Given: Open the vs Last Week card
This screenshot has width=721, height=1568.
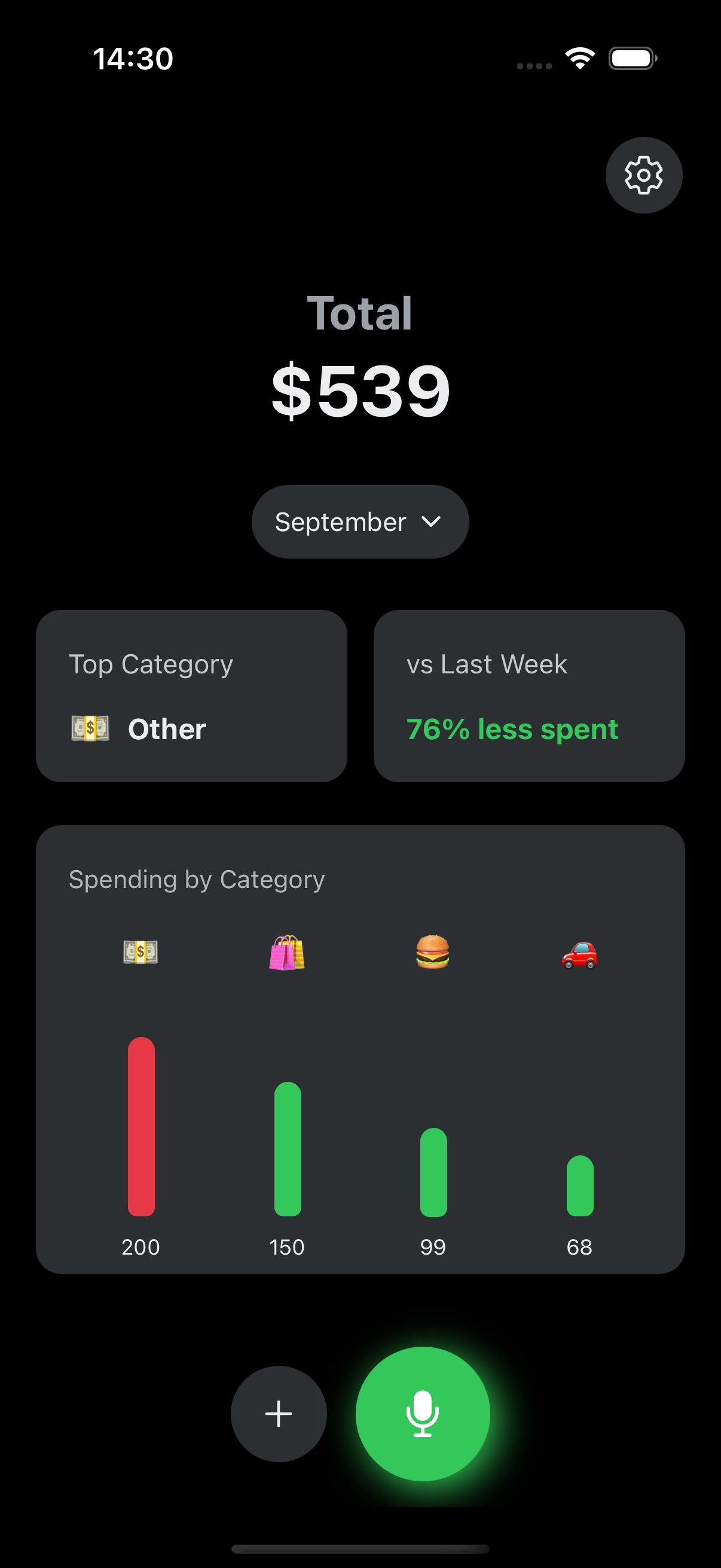Looking at the screenshot, I should 528,695.
